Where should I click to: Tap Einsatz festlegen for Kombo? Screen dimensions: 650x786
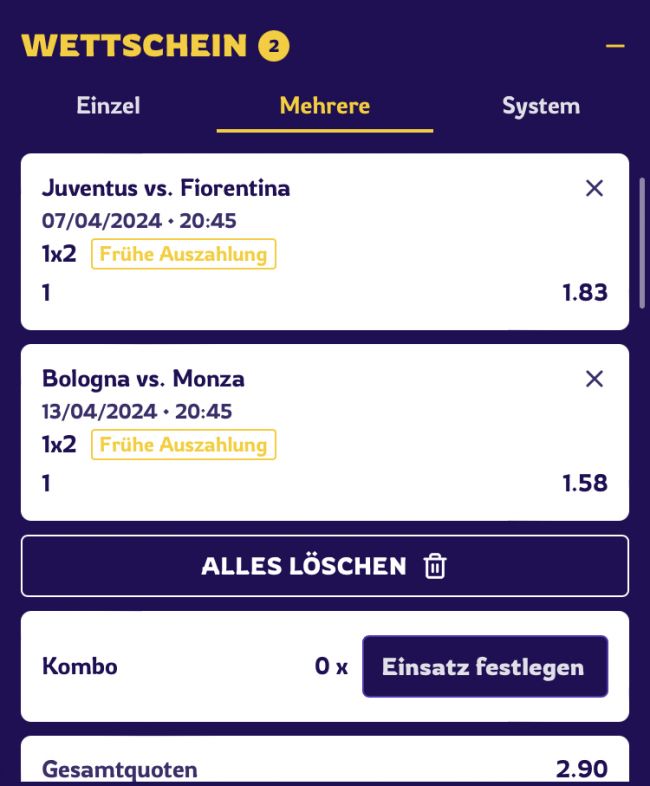pos(484,667)
